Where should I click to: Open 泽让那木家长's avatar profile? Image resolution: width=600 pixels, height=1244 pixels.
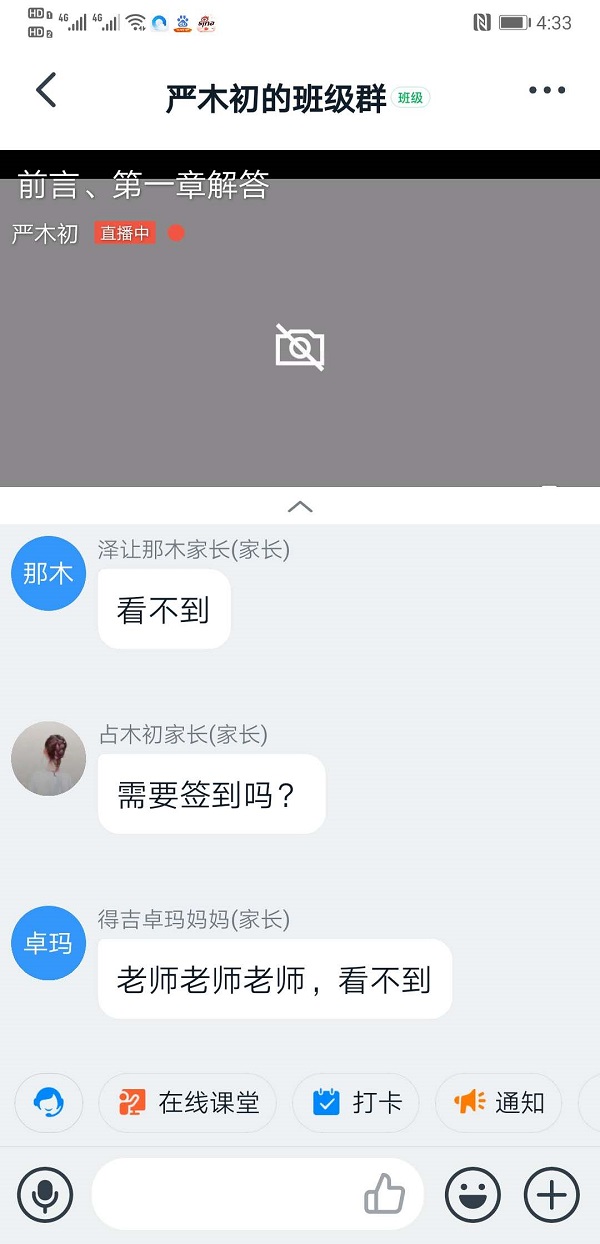(x=48, y=573)
